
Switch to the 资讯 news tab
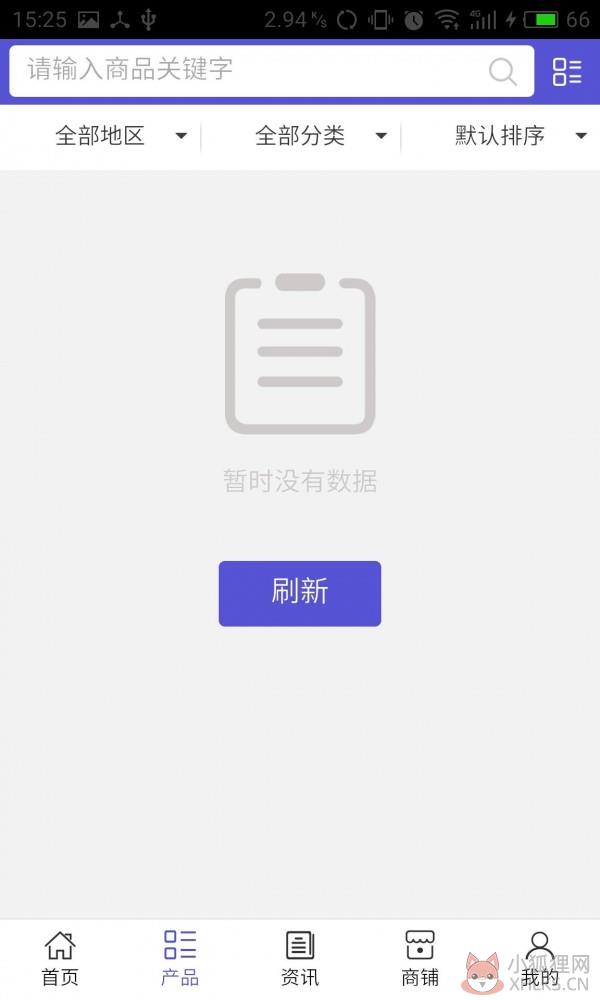pos(300,959)
